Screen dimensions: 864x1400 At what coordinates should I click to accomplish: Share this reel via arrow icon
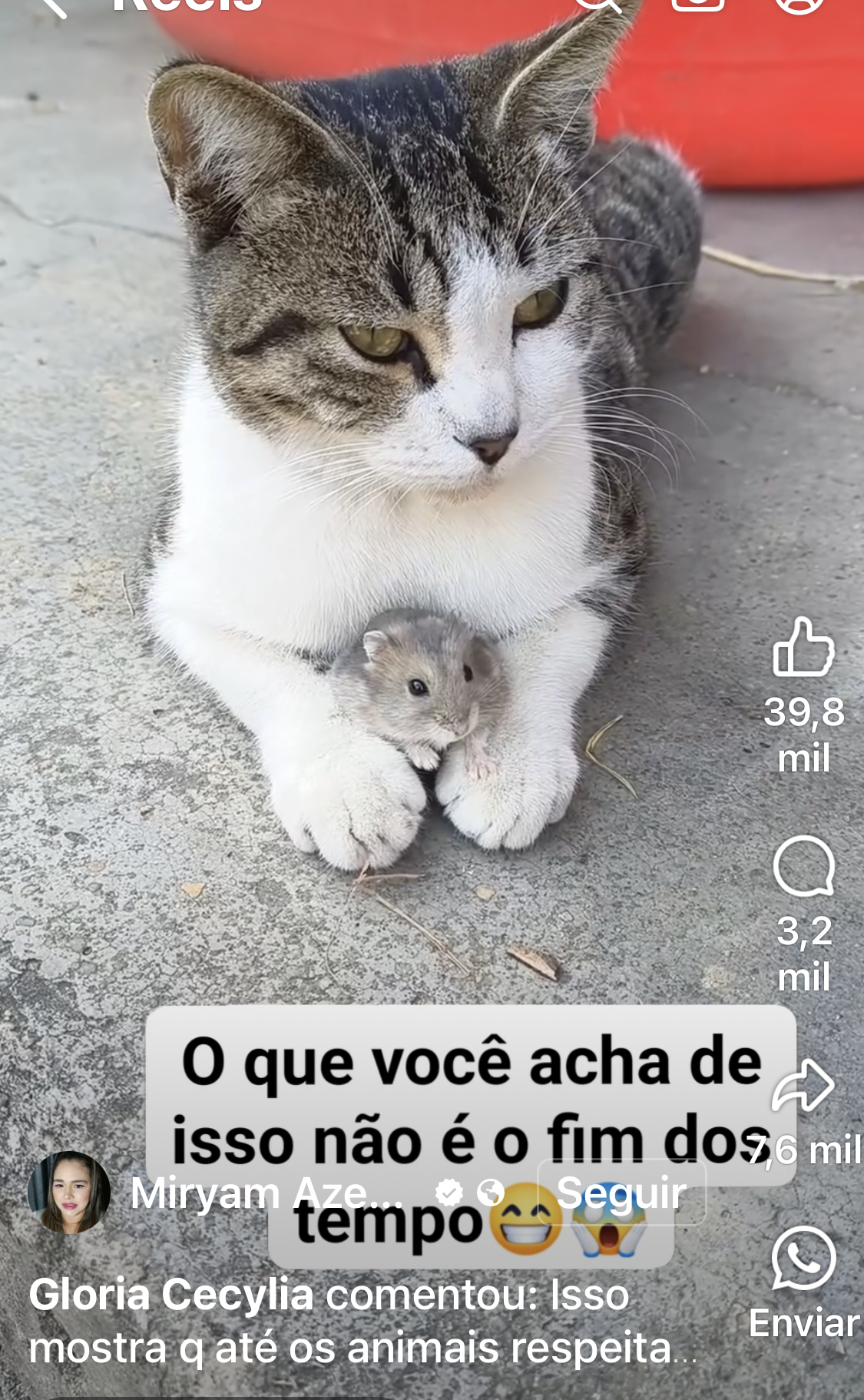tap(803, 1085)
